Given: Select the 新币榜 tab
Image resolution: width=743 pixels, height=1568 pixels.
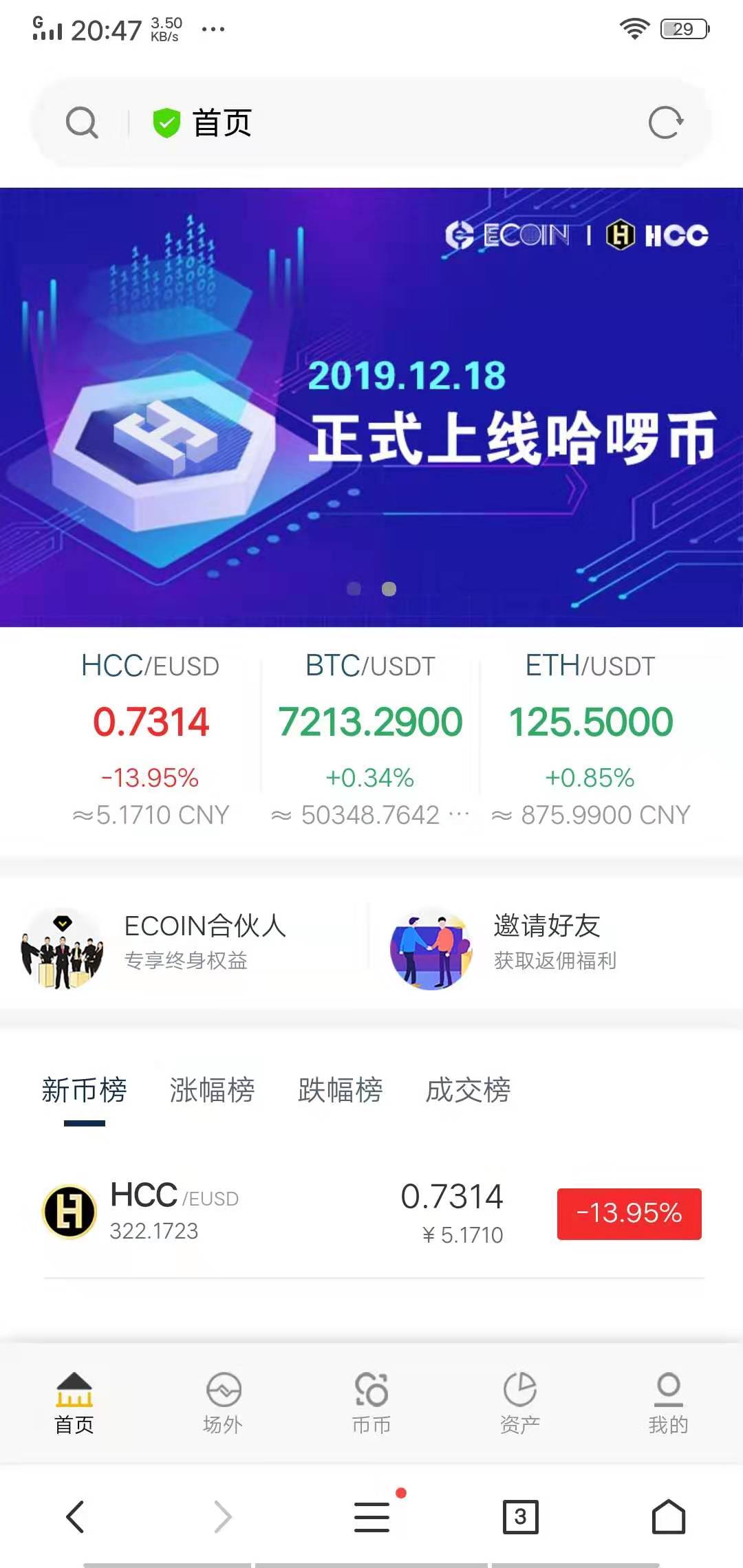Looking at the screenshot, I should (84, 1091).
